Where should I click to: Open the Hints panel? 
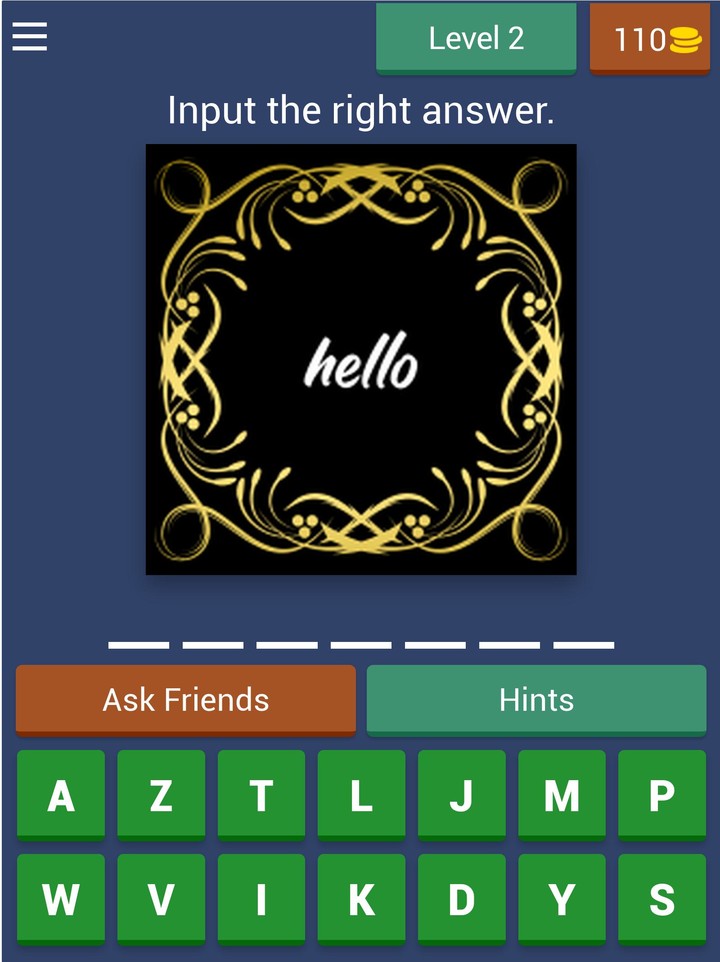[536, 700]
